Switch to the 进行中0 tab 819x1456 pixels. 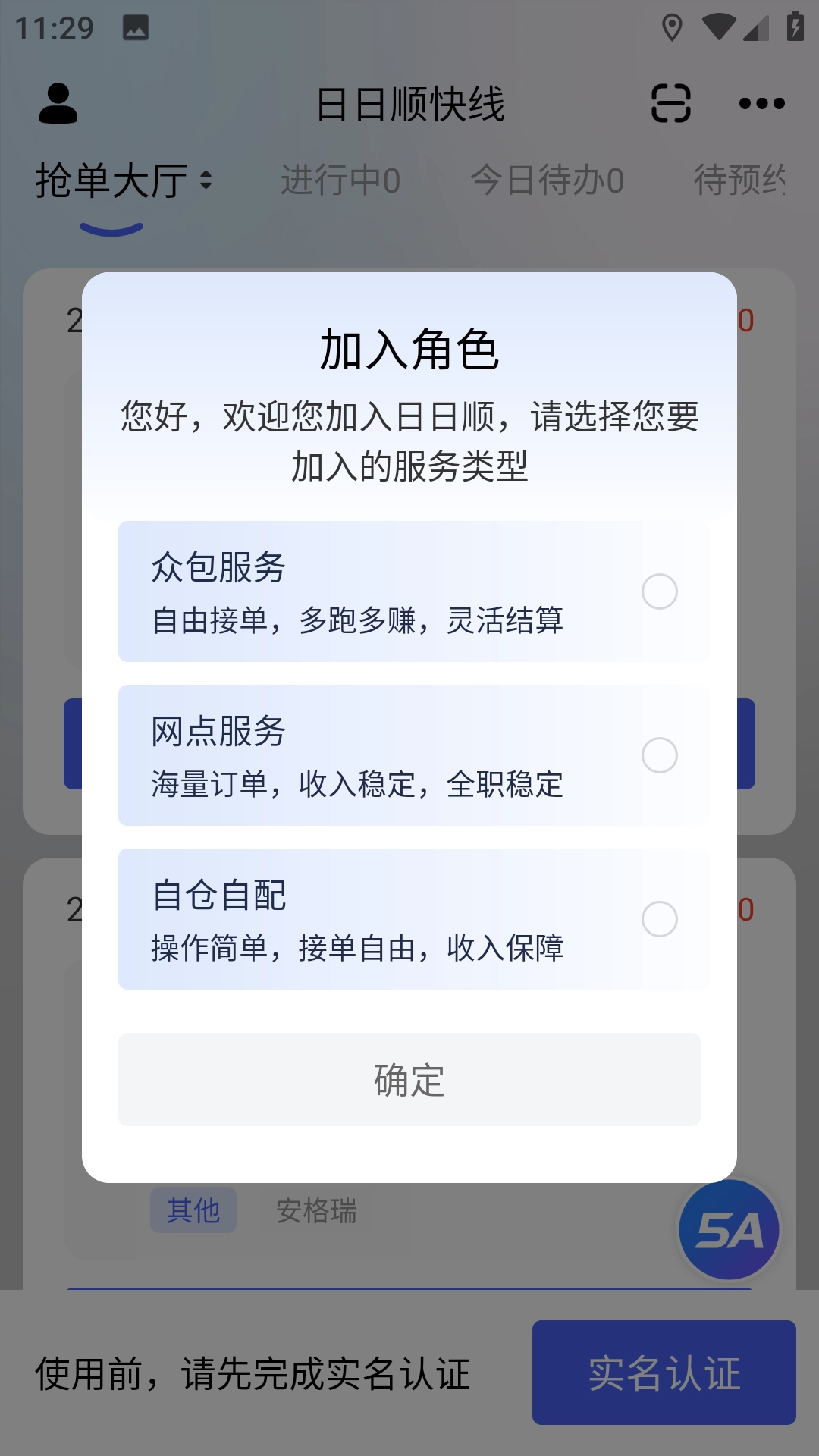[340, 181]
